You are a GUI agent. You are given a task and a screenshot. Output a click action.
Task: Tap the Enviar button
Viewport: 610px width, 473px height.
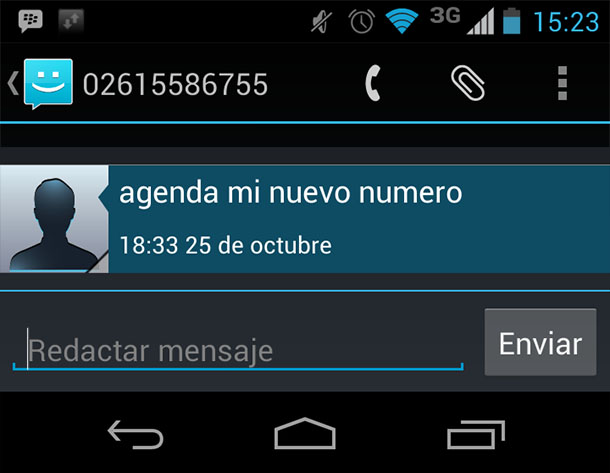pyautogui.click(x=540, y=344)
